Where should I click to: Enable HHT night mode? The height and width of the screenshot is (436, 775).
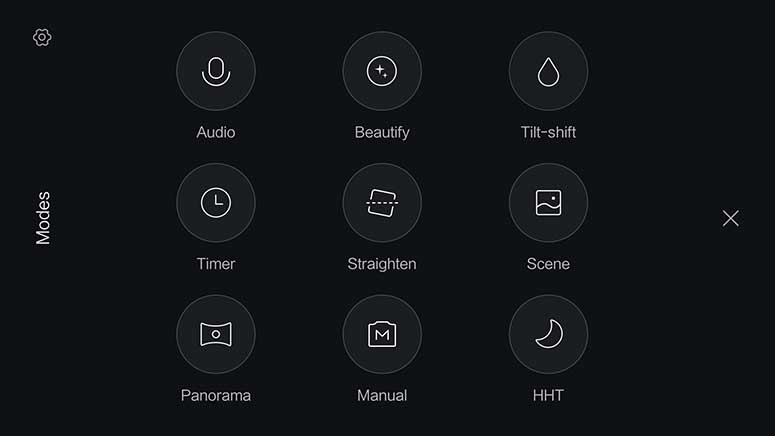pyautogui.click(x=548, y=334)
